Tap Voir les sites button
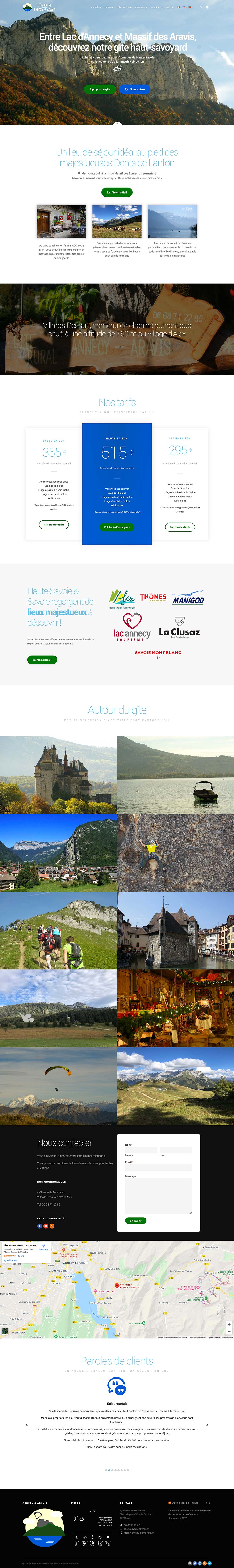 [x=42, y=660]
